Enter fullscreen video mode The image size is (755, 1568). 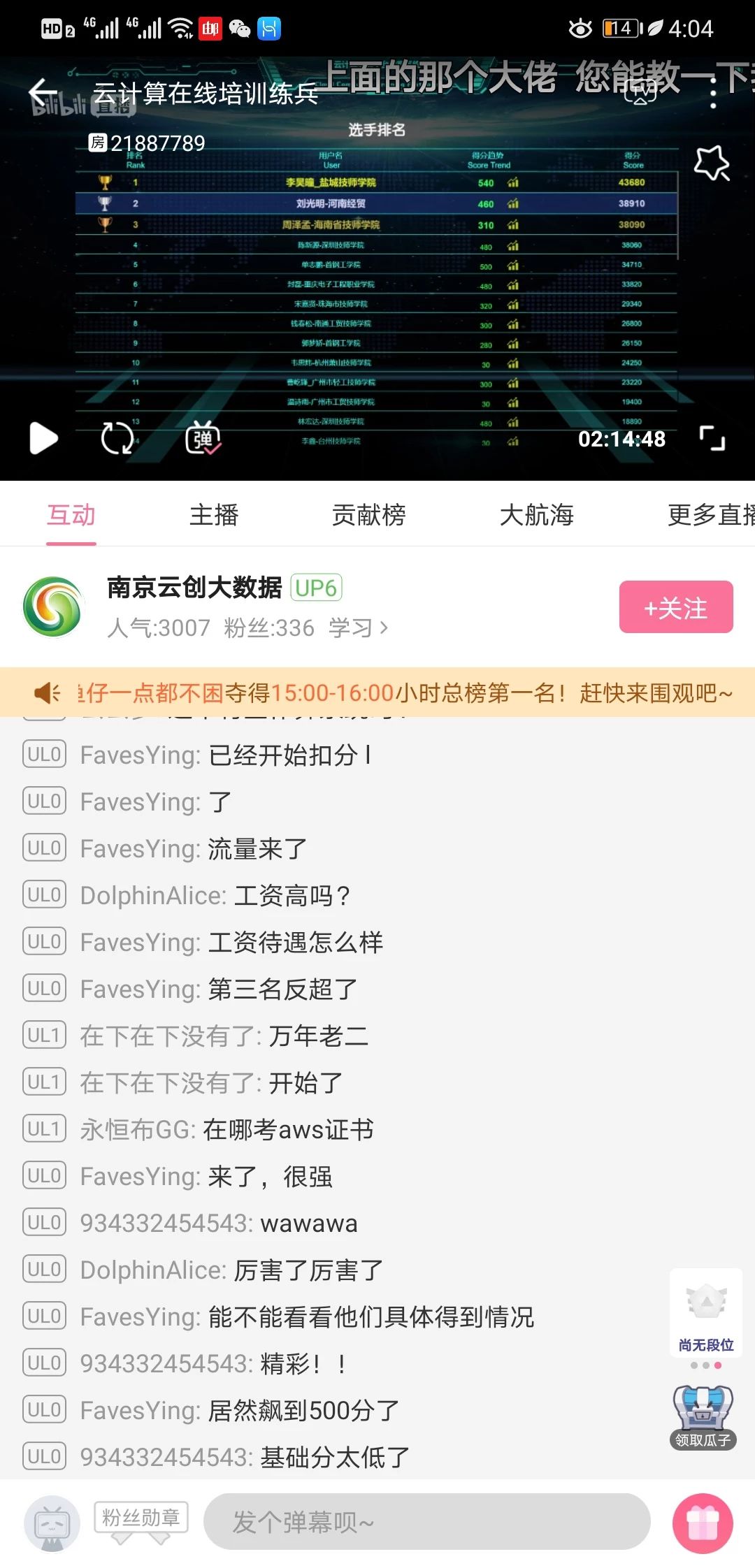coord(712,439)
